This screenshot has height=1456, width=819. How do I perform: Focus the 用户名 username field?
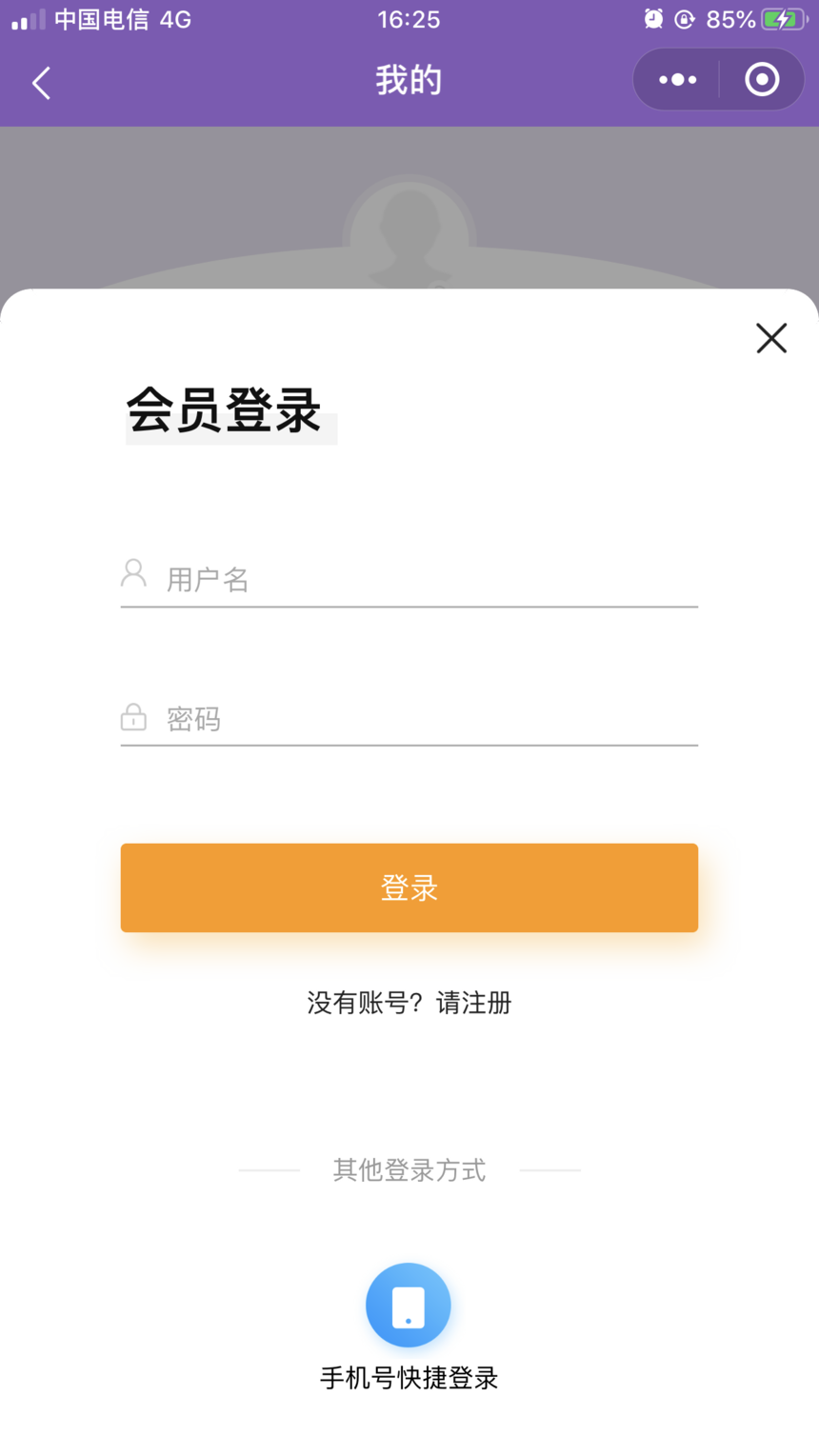pyautogui.click(x=409, y=578)
